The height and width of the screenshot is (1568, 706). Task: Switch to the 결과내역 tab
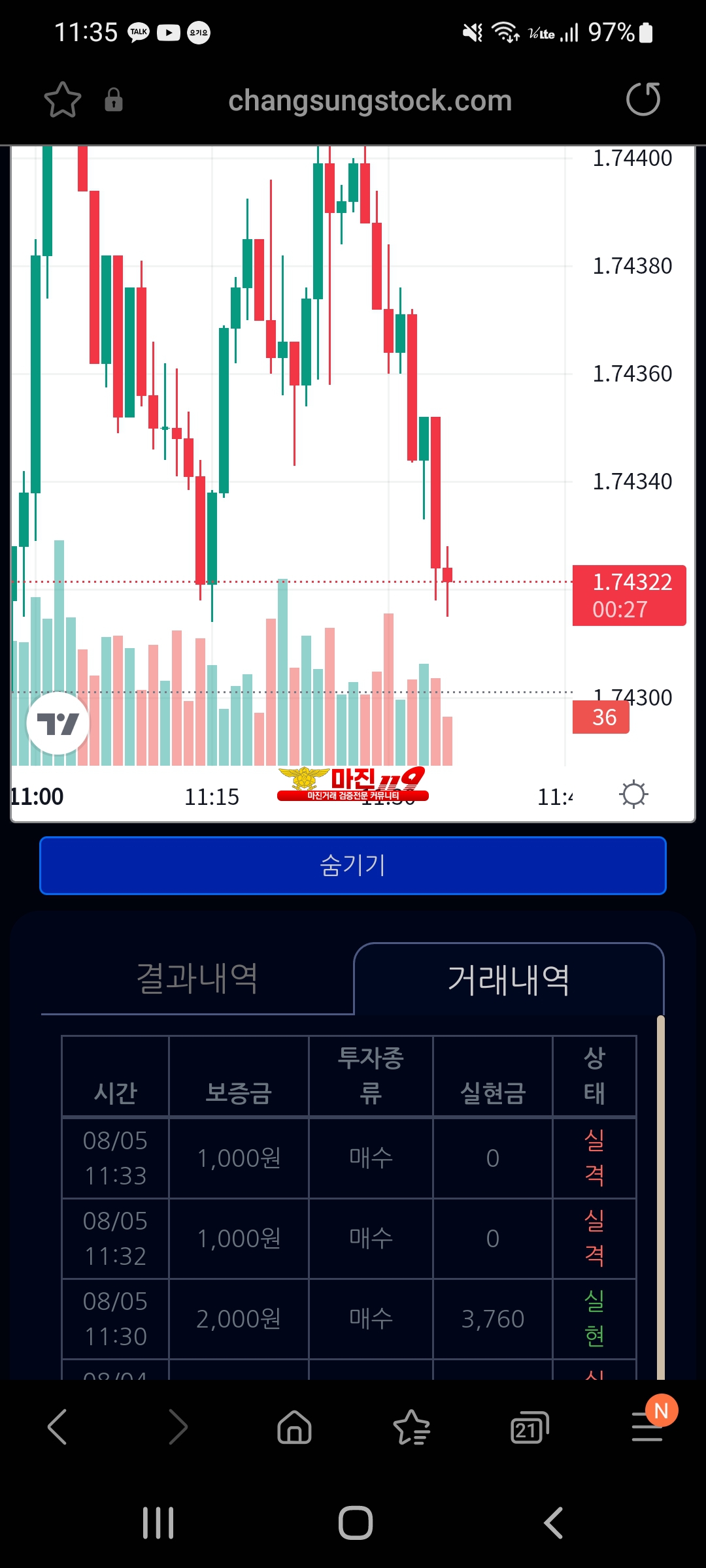click(197, 979)
